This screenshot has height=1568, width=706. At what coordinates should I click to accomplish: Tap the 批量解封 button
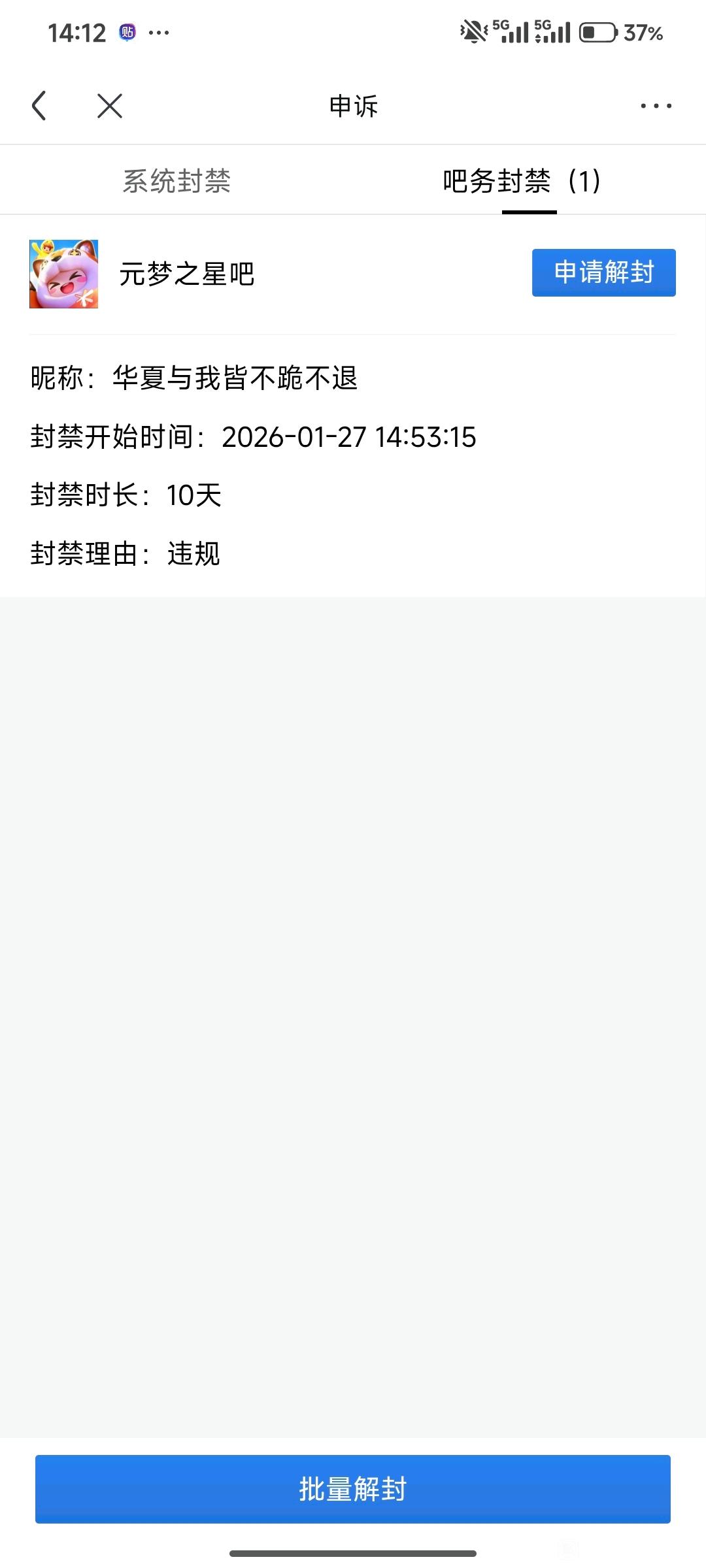353,1489
